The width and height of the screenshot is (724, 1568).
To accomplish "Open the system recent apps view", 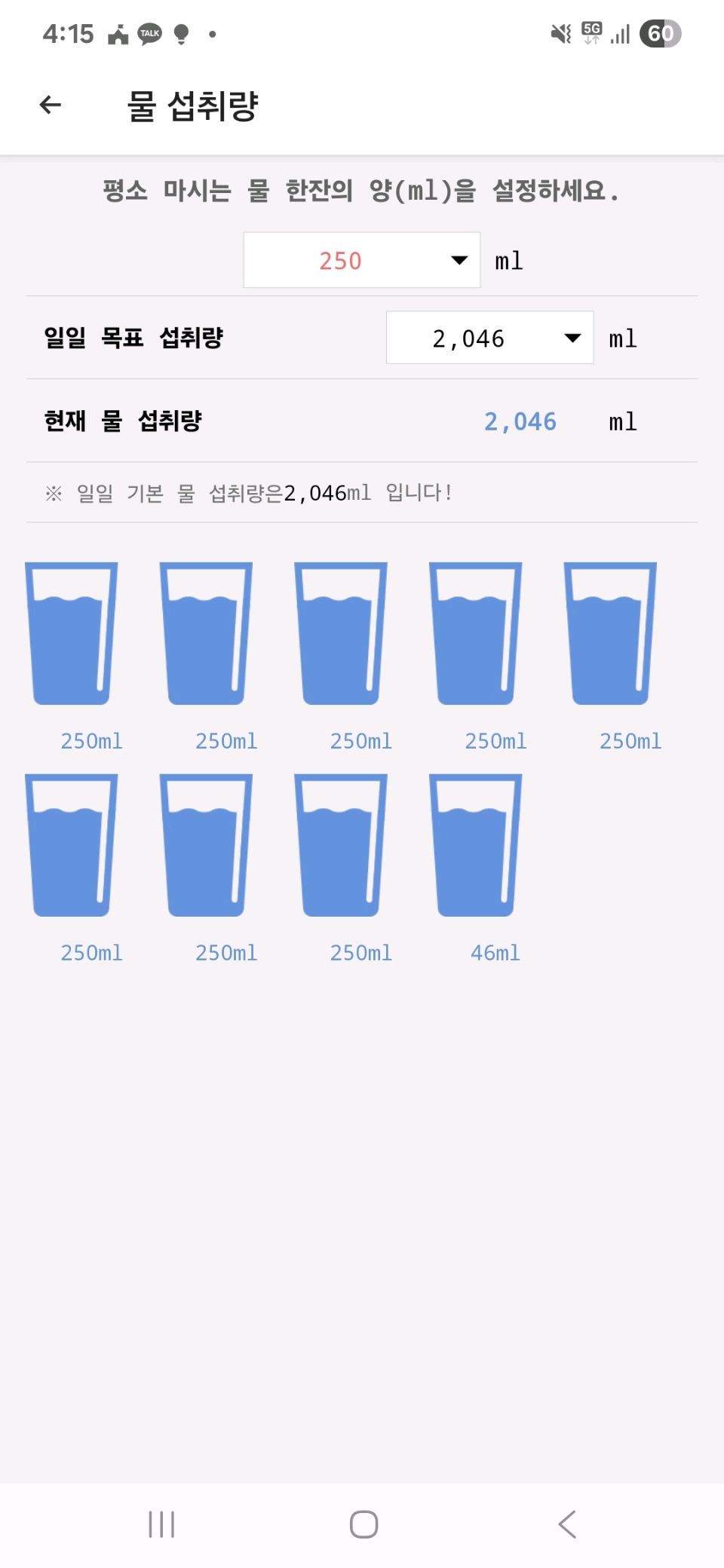I will point(161,1524).
